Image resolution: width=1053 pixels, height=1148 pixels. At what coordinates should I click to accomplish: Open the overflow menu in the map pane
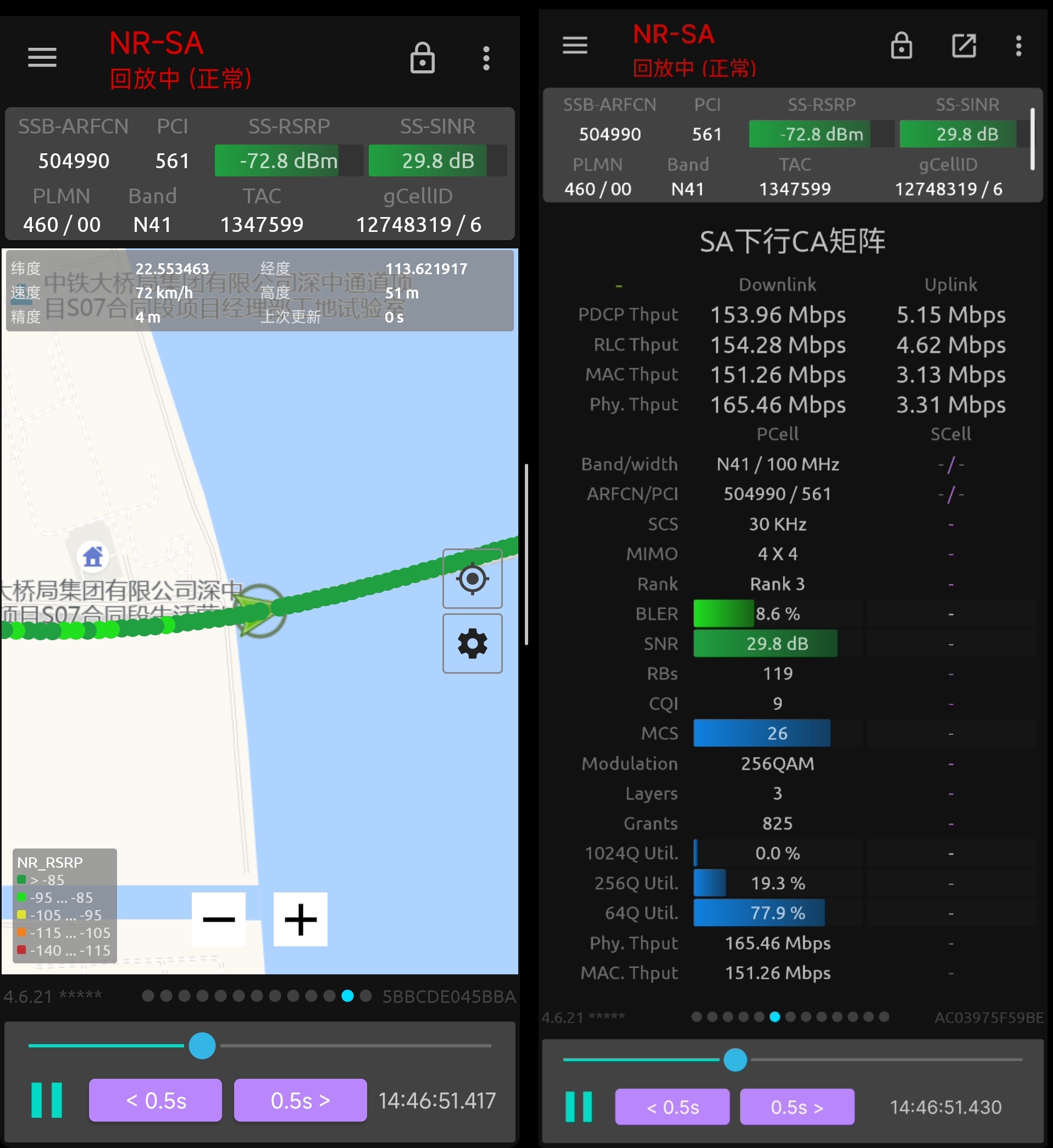[486, 58]
